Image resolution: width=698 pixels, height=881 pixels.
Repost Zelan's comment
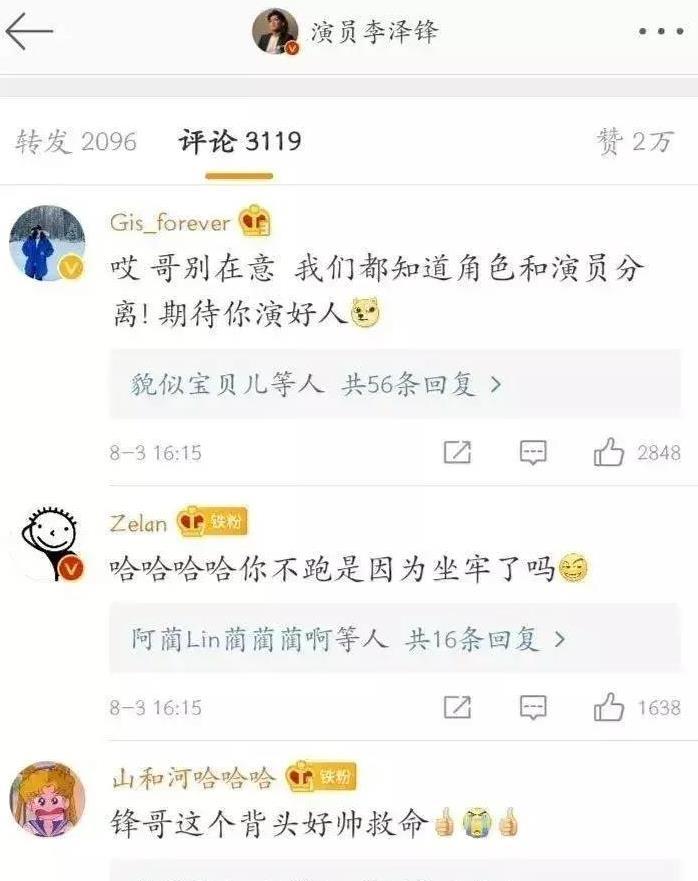pyautogui.click(x=457, y=707)
